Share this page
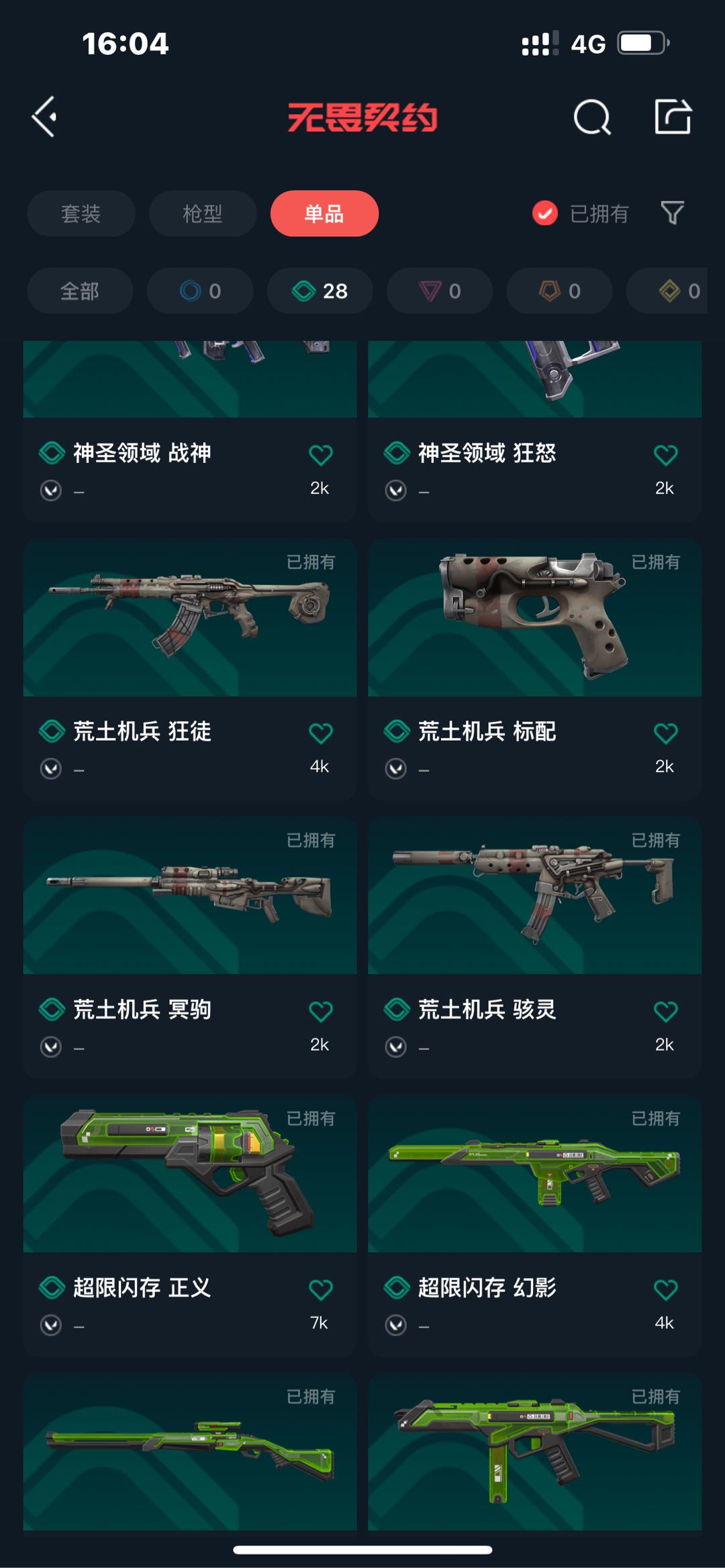Image resolution: width=725 pixels, height=1568 pixels. tap(673, 117)
